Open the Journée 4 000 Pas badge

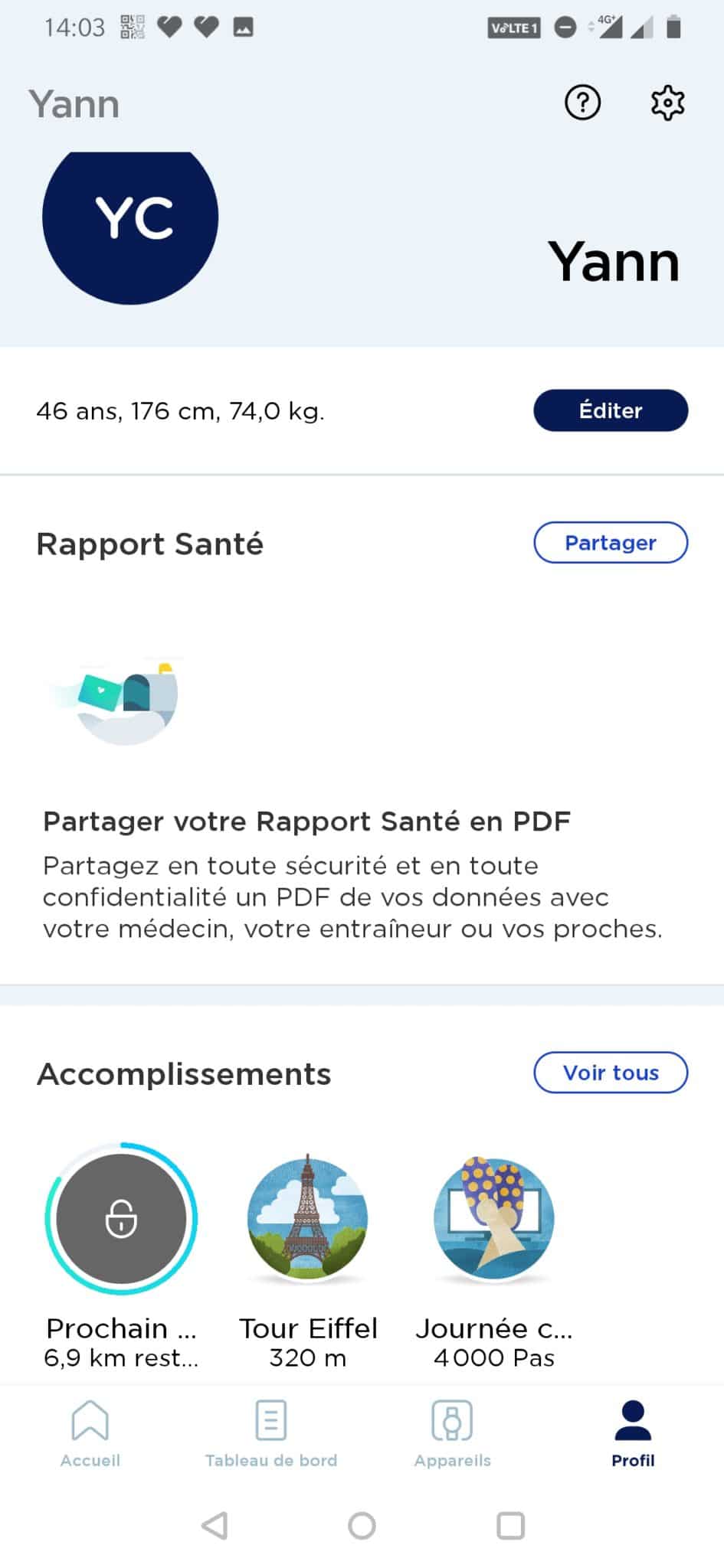point(493,1219)
